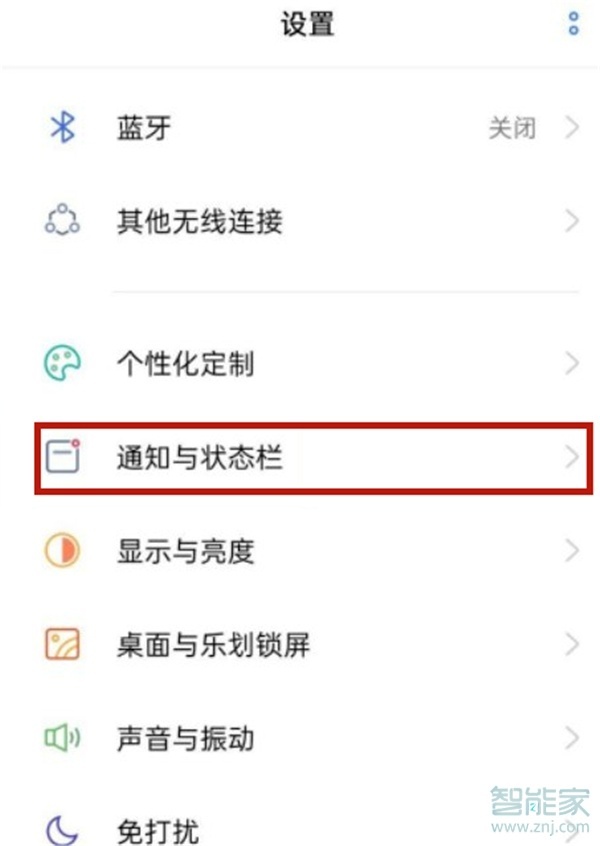Open 桌面与乐划锁屏 settings
This screenshot has width=600, height=846.
(x=300, y=644)
